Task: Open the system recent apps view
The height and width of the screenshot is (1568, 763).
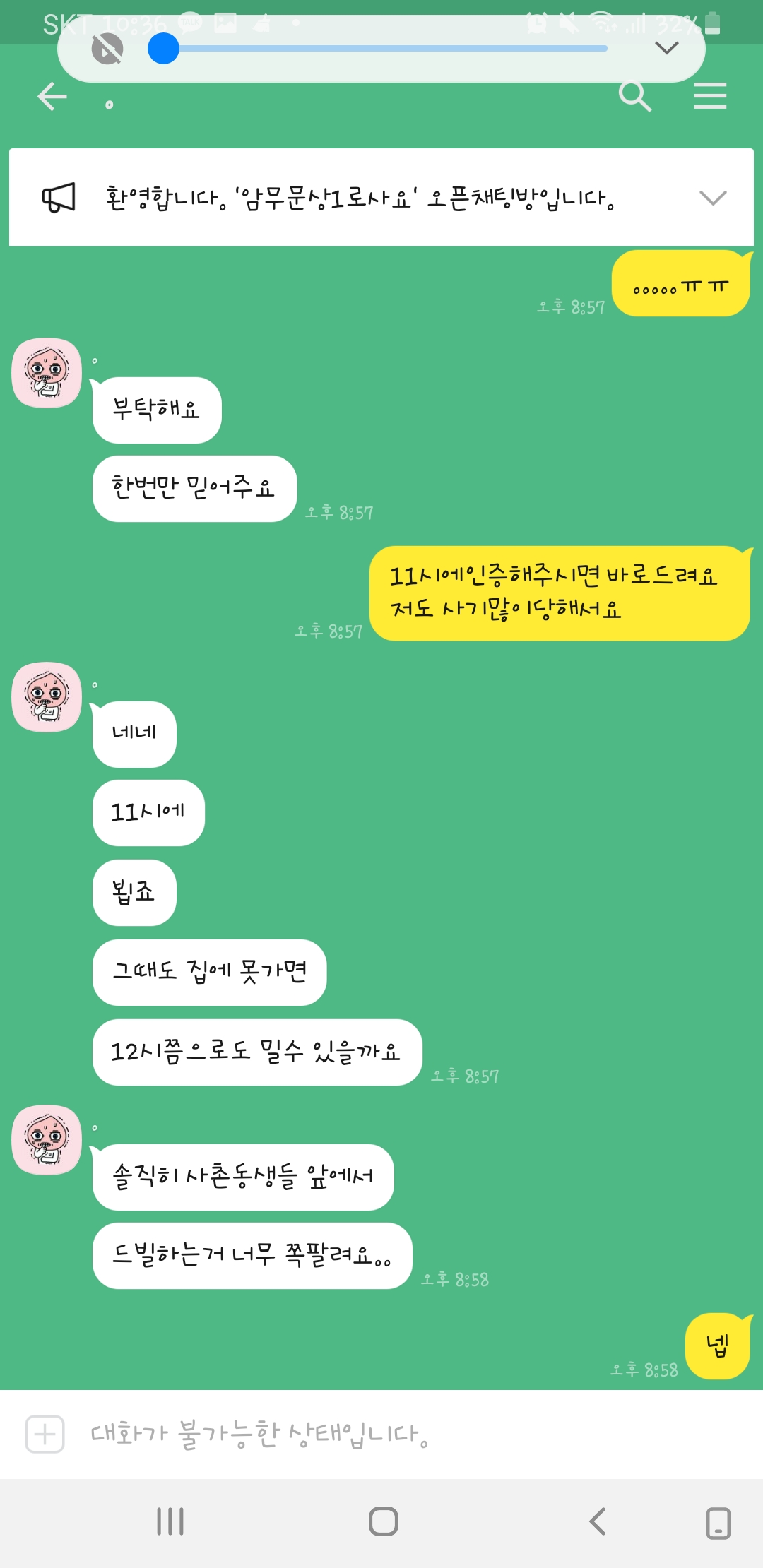Action: (x=170, y=1521)
